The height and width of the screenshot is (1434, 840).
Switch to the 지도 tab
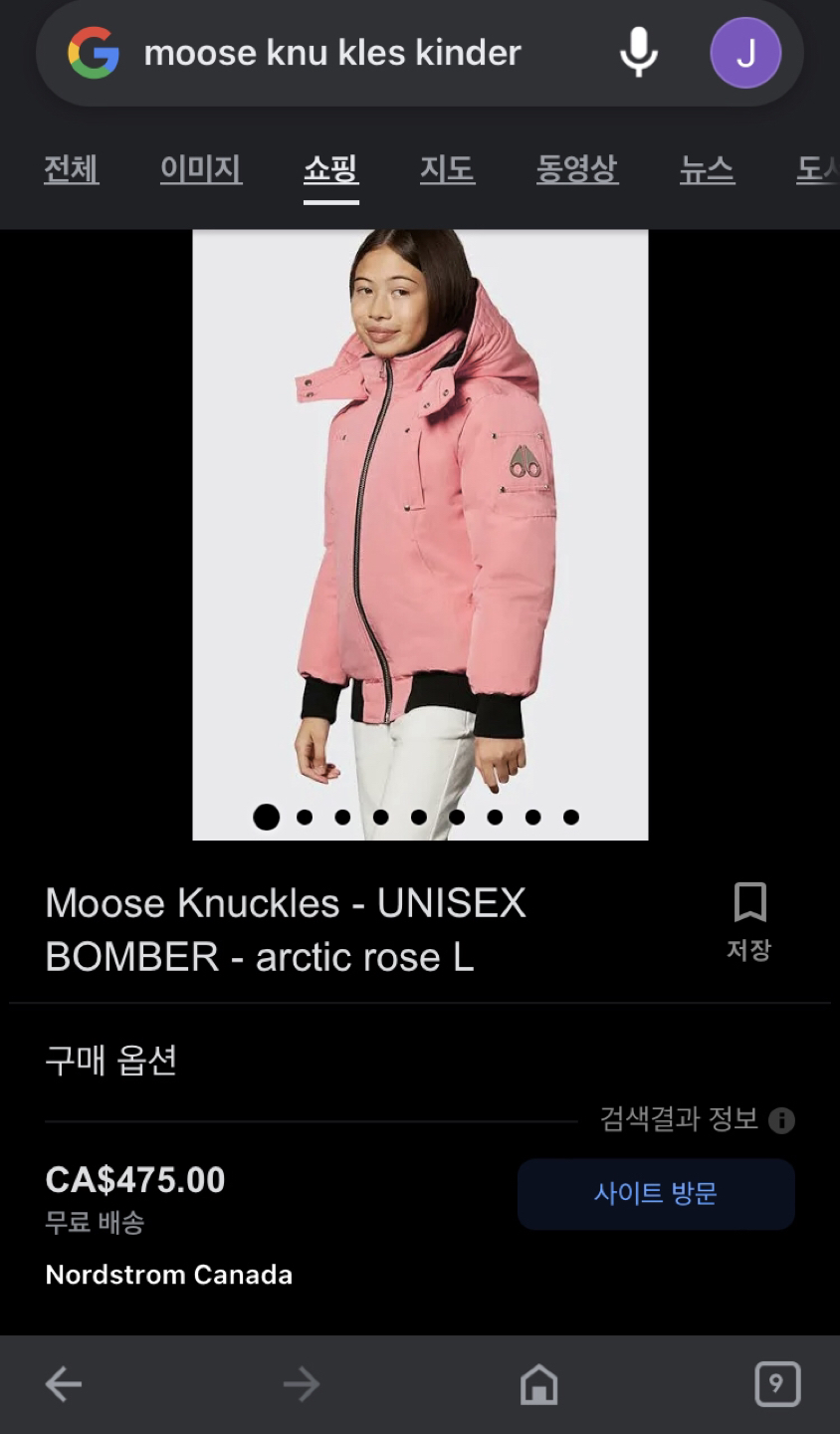pyautogui.click(x=447, y=169)
